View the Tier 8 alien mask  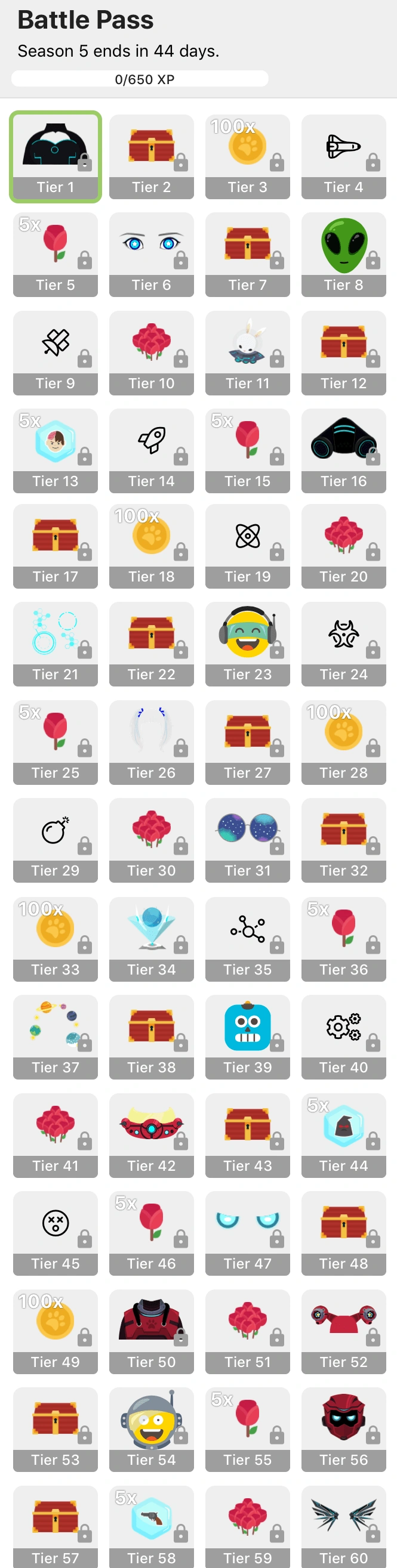343,255
